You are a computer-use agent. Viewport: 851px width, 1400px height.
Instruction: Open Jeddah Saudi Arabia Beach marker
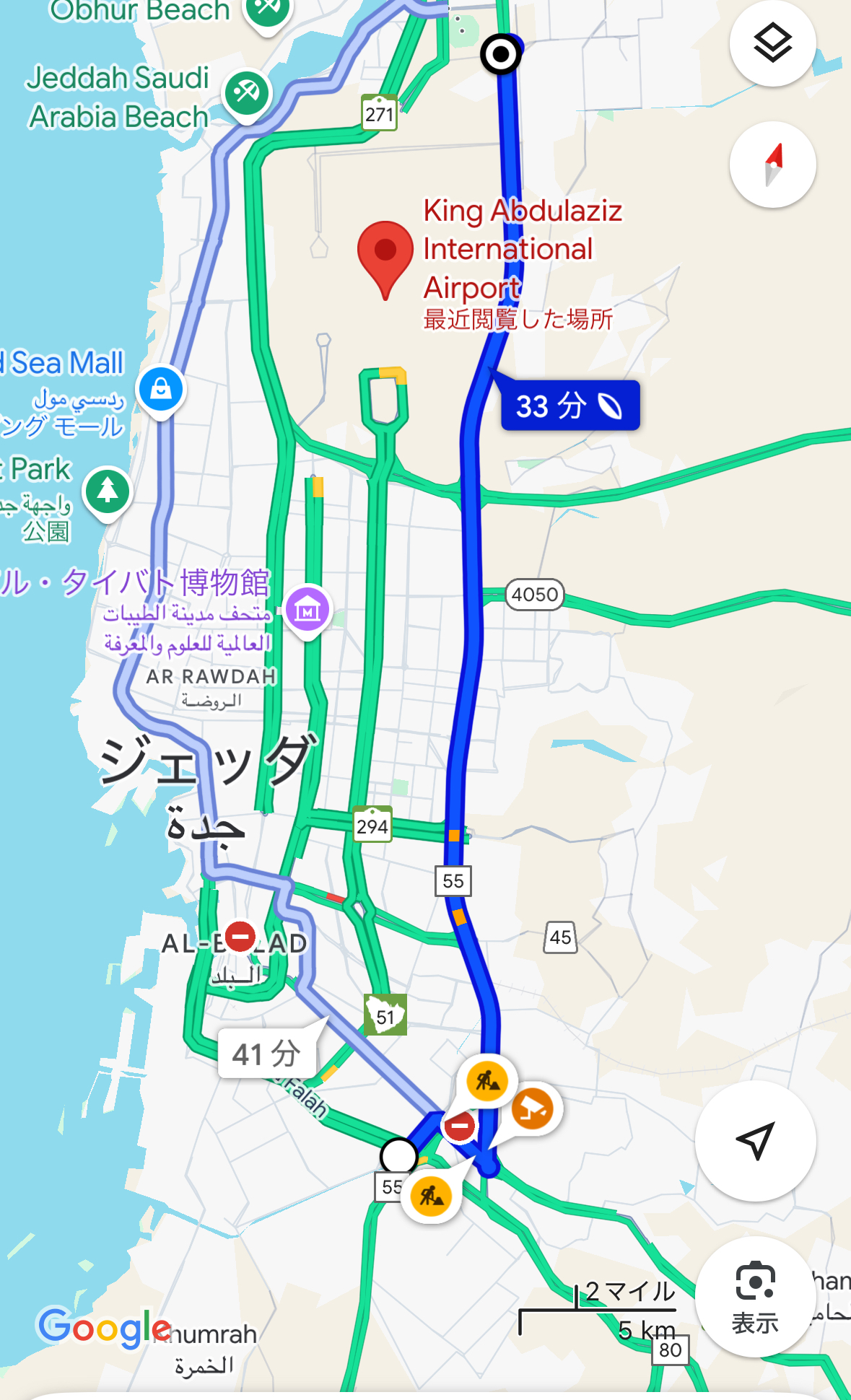(x=247, y=93)
